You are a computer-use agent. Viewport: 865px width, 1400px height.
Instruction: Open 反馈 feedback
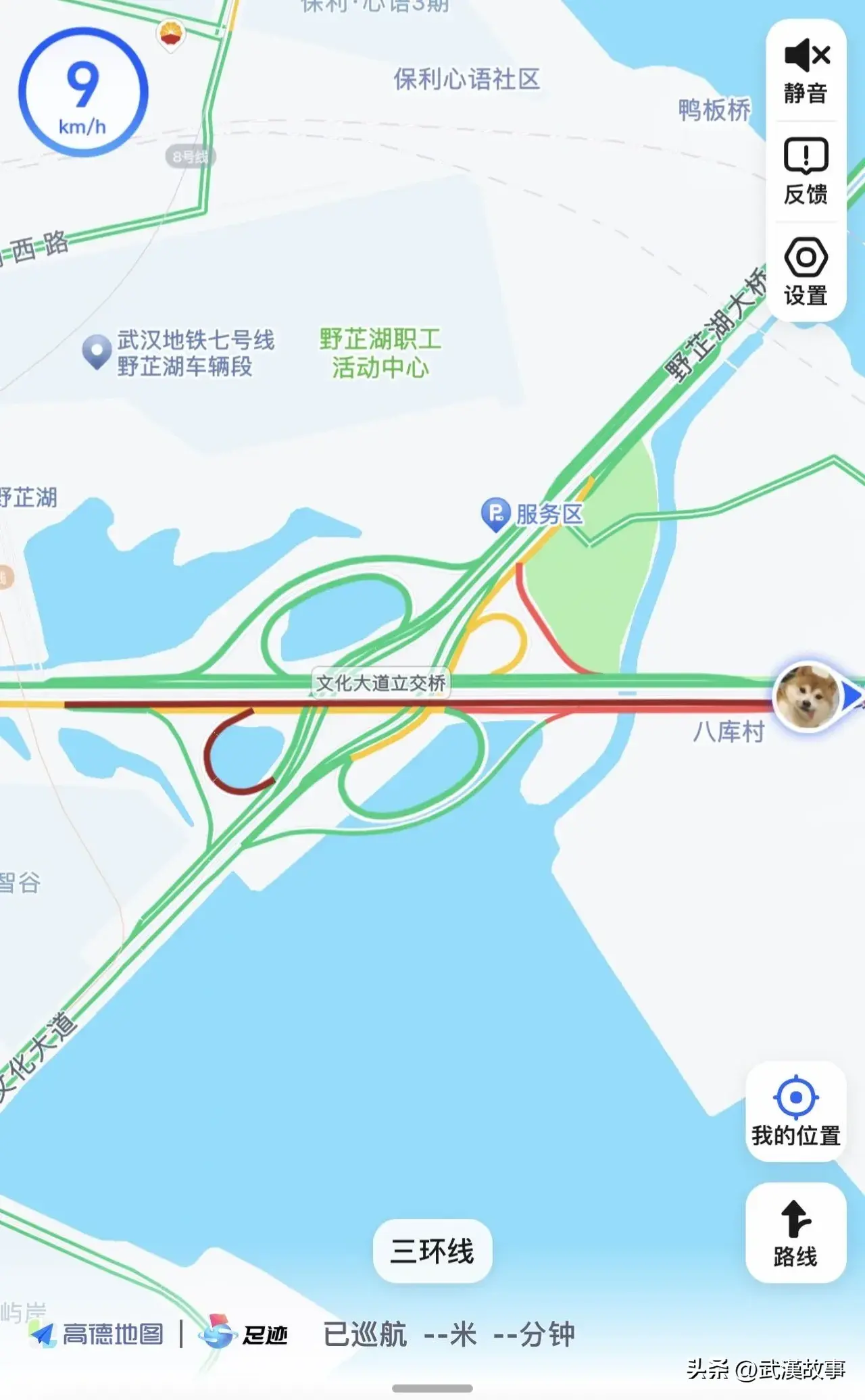tap(806, 172)
